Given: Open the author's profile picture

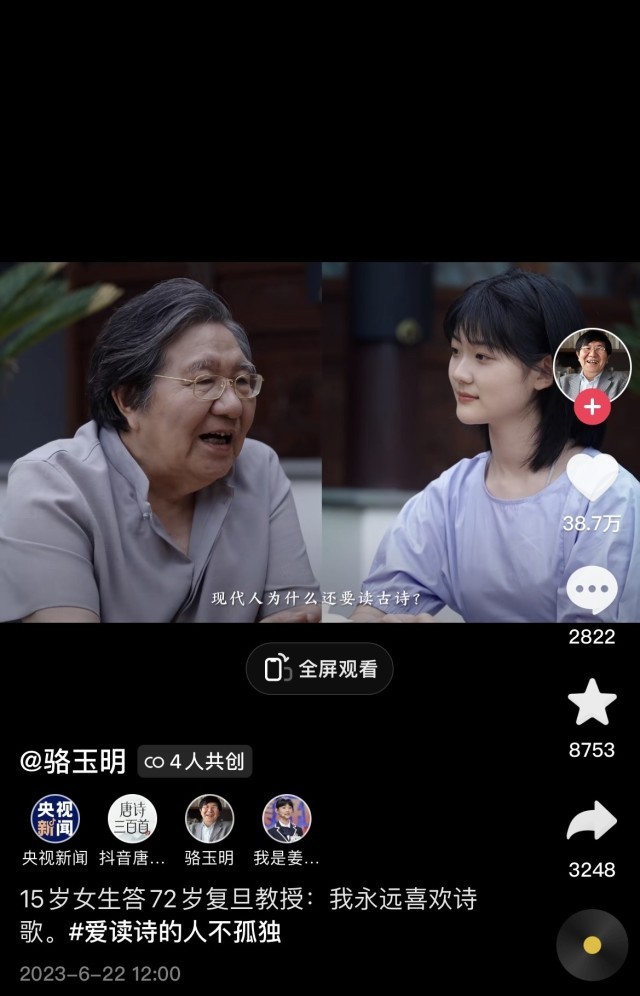Looking at the screenshot, I should coord(592,365).
